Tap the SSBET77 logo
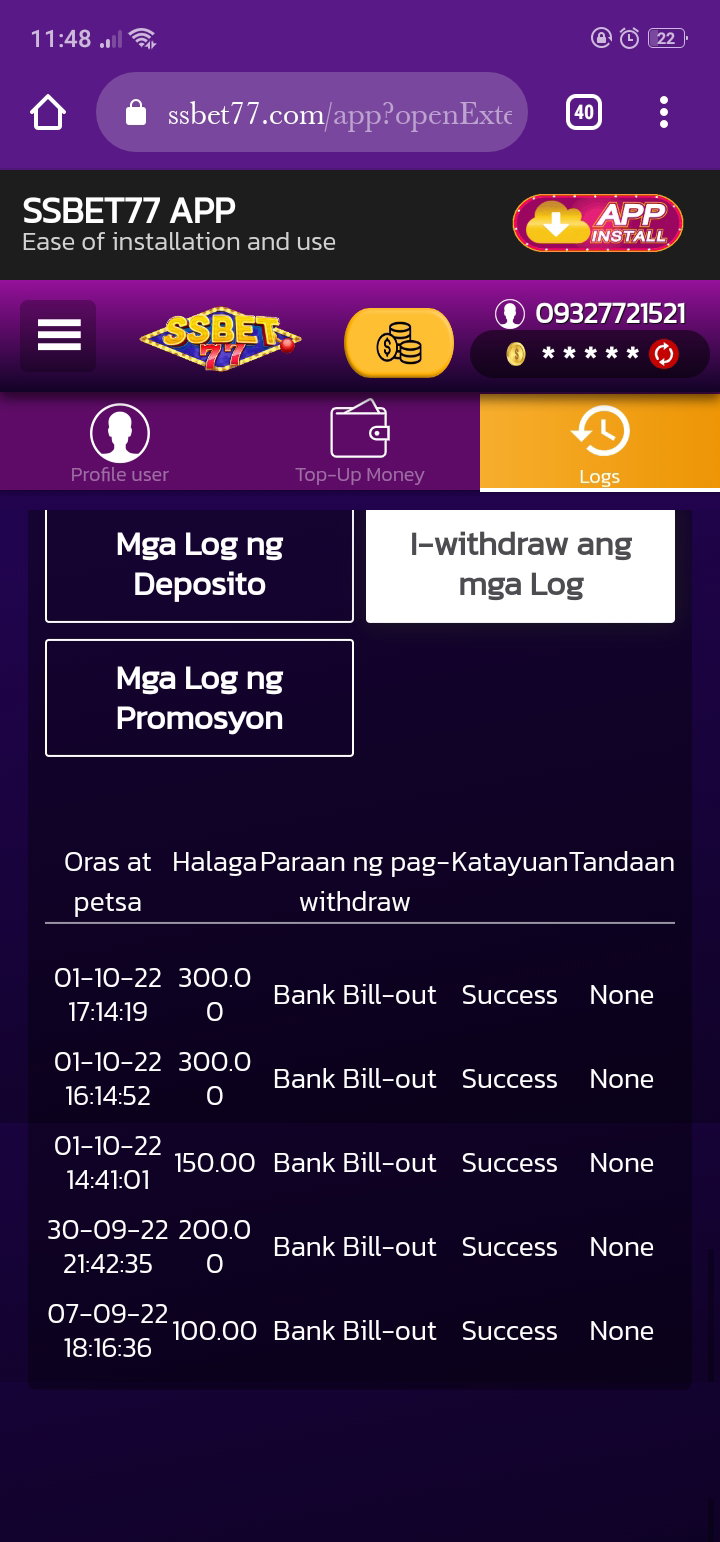Image resolution: width=720 pixels, height=1542 pixels. [221, 339]
